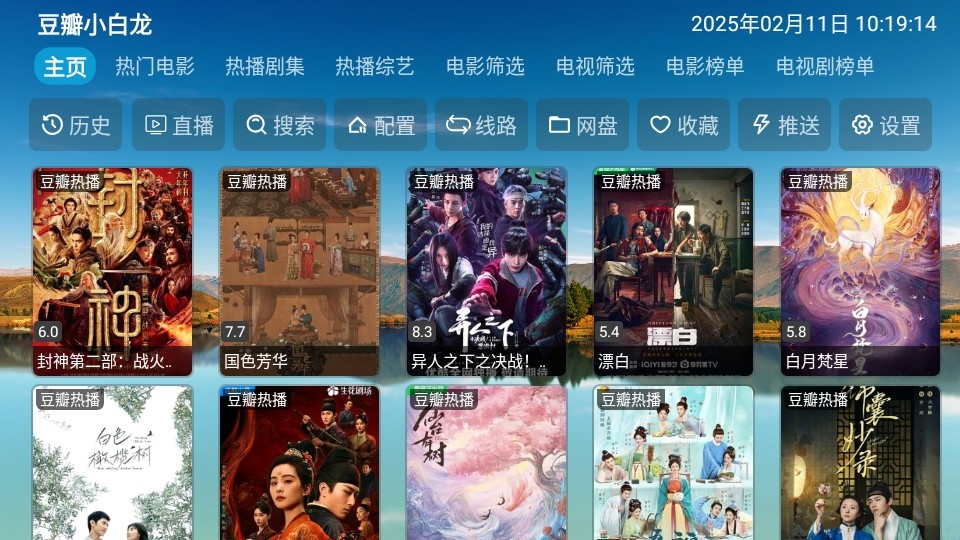
Task: Open the 电影榜单 tab
Action: click(705, 67)
